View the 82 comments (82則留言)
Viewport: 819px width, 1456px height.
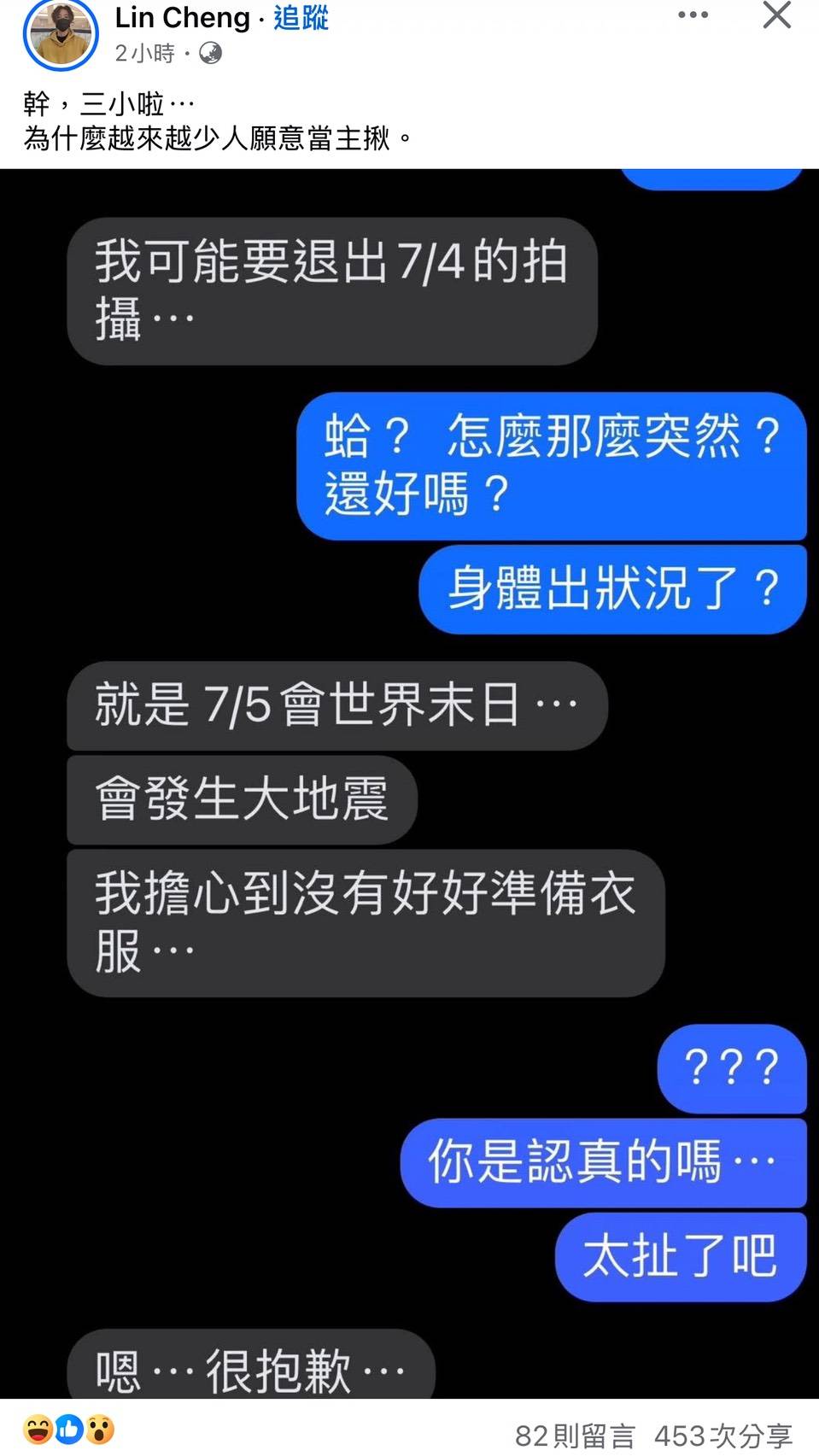tap(575, 1436)
